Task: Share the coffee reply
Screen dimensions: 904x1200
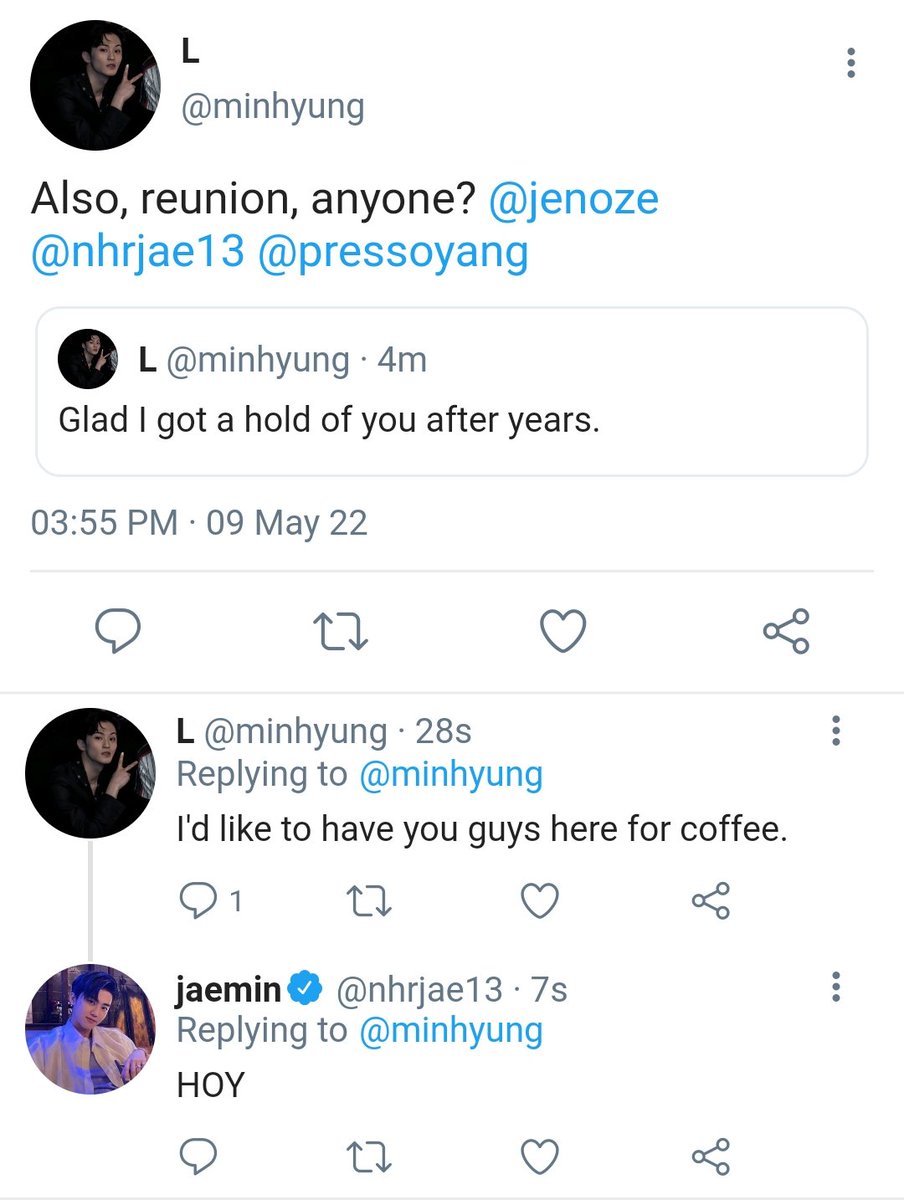Action: (x=711, y=902)
